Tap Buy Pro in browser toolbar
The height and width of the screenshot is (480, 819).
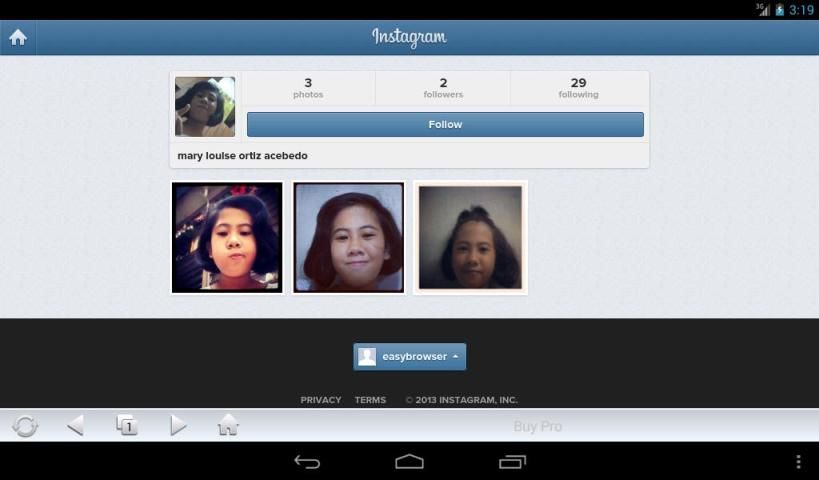pyautogui.click(x=538, y=427)
